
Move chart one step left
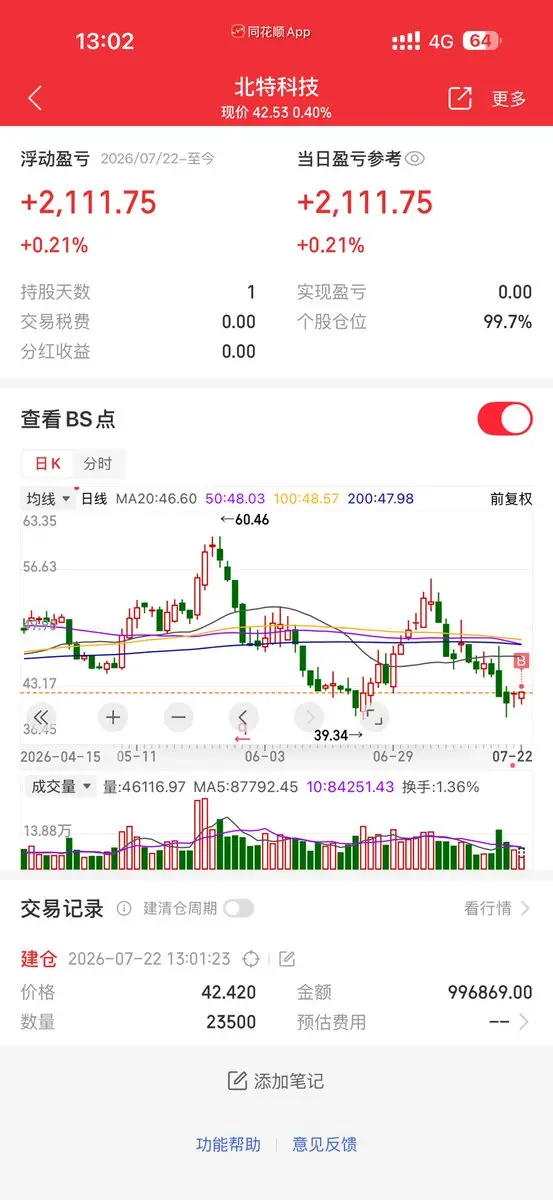tap(243, 716)
